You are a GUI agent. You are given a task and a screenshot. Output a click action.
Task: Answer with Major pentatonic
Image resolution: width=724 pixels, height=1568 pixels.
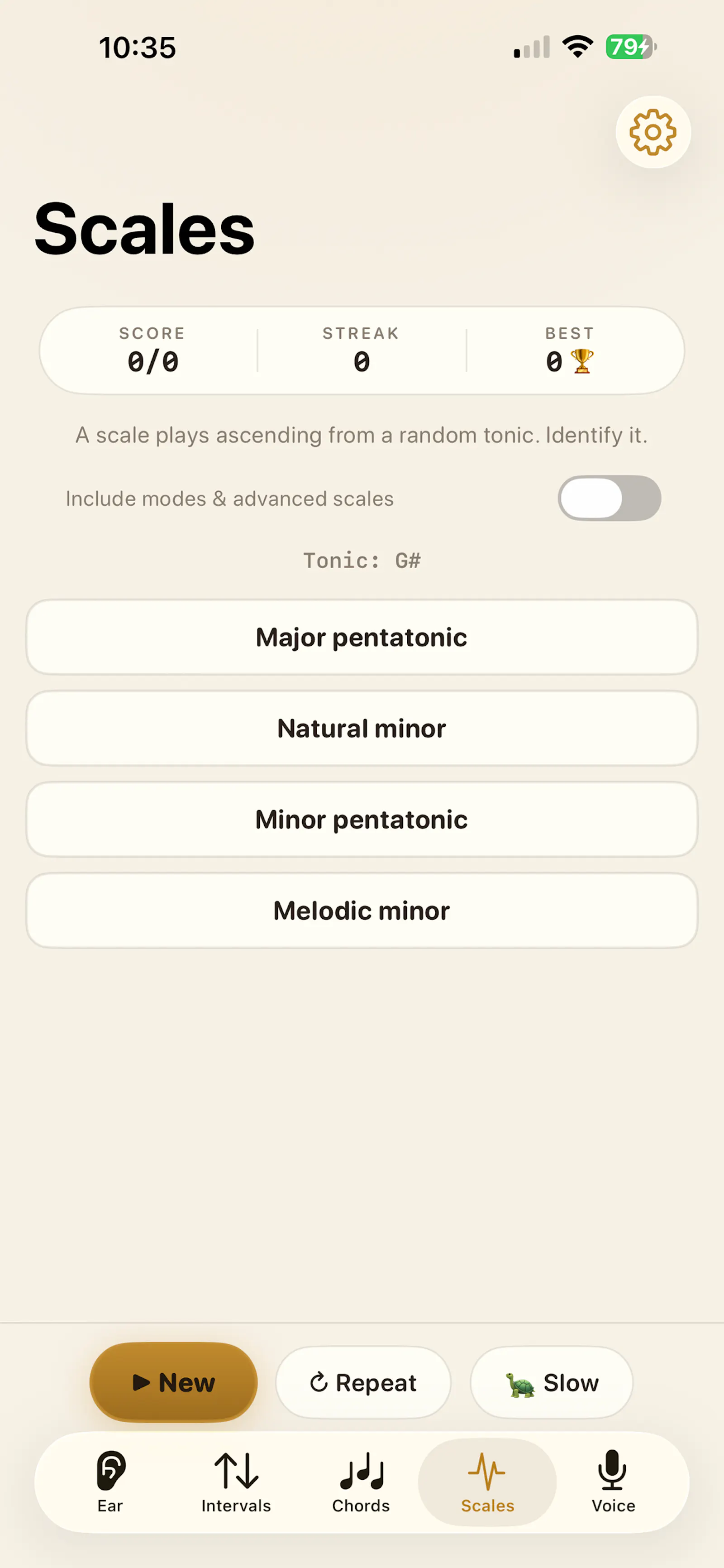362,638
